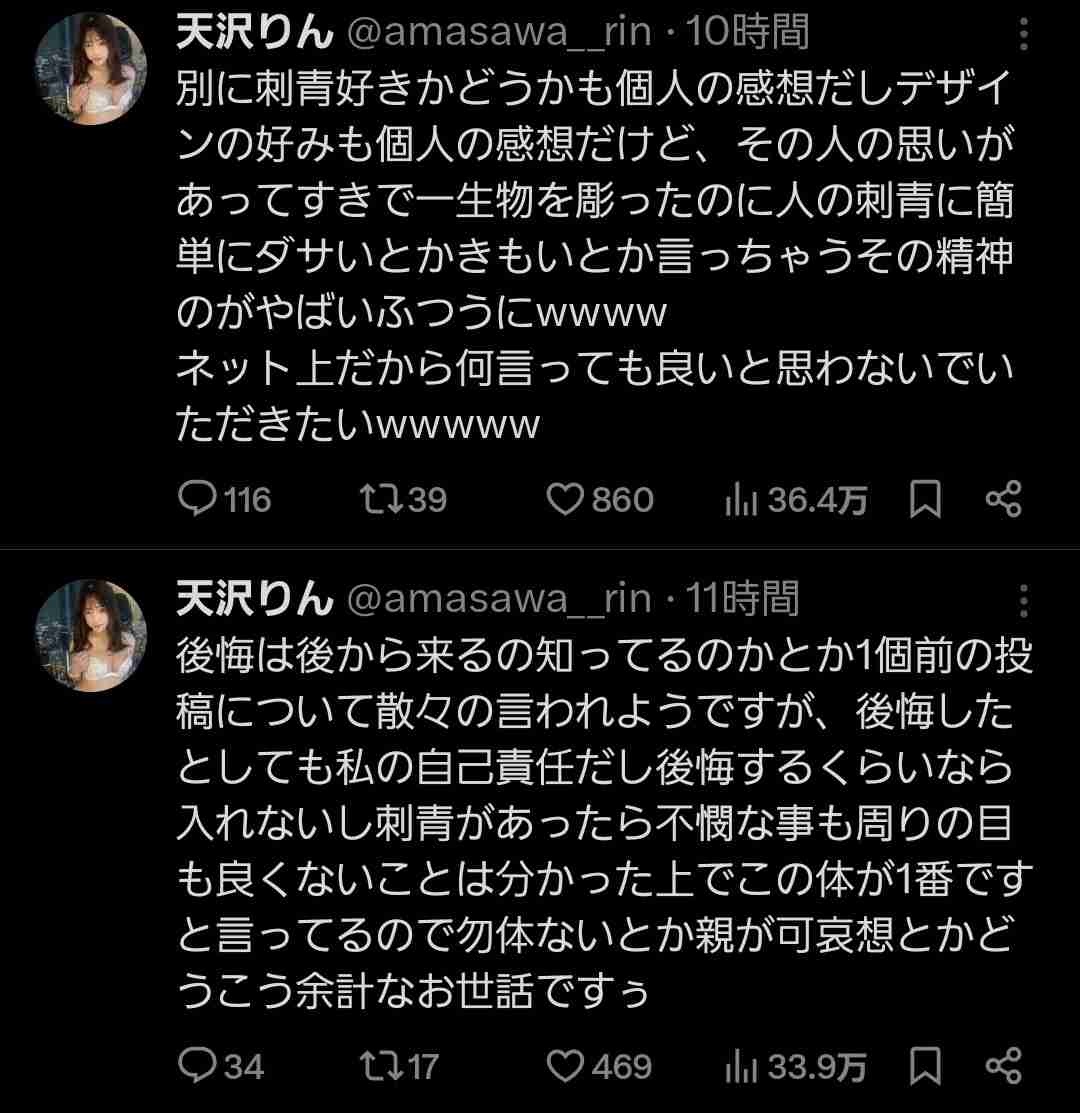Bookmark the post from 11時間 ago
Screen dimensions: 1080x1113
click(x=925, y=1065)
